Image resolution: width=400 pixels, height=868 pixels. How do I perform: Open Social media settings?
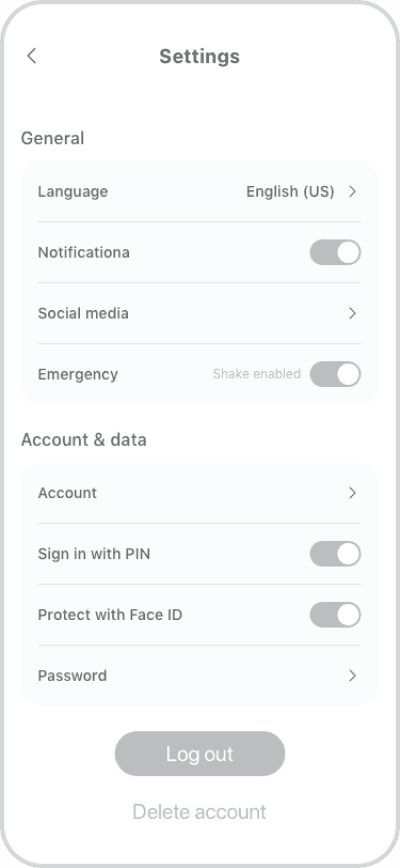point(199,313)
